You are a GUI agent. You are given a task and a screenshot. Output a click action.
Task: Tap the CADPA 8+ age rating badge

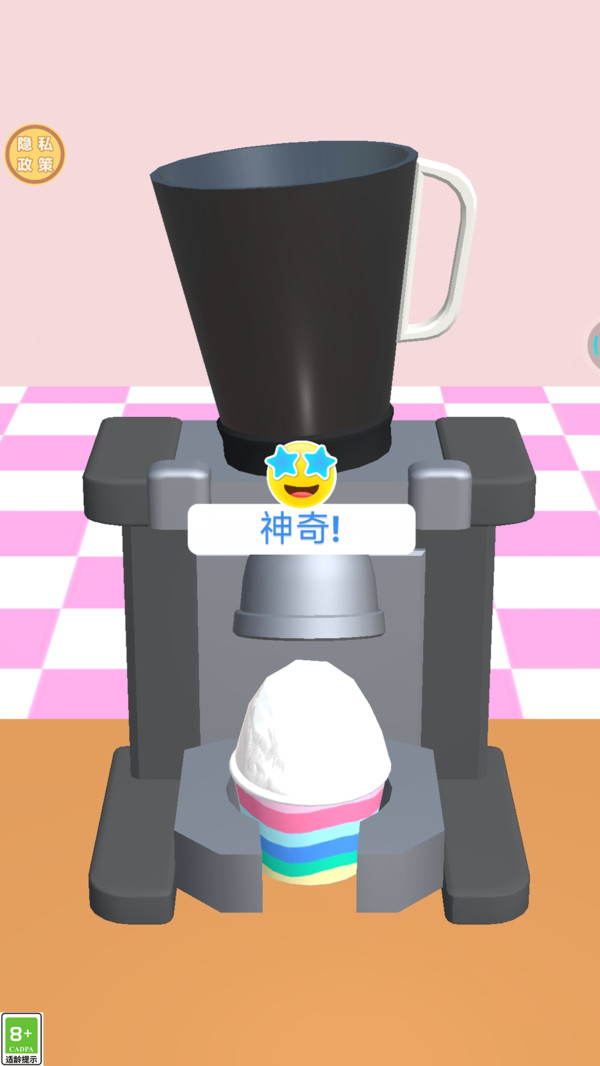[22, 1038]
